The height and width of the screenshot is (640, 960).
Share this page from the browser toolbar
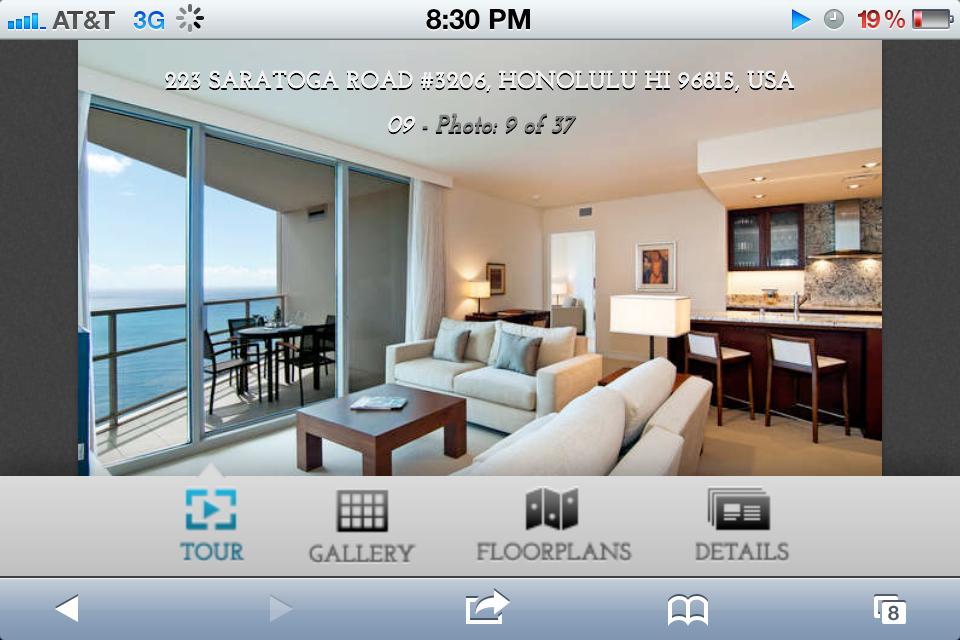click(487, 608)
